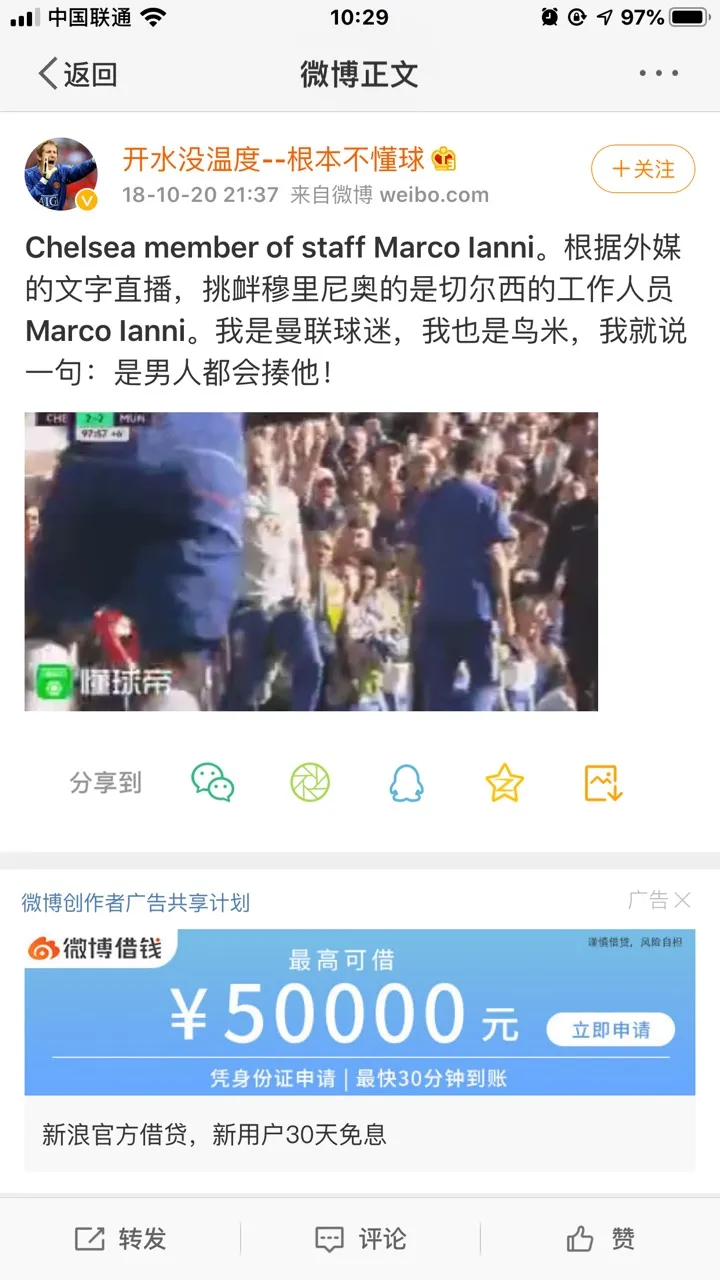Open the three-dot more options menu
The width and height of the screenshot is (720, 1280).
tap(658, 73)
